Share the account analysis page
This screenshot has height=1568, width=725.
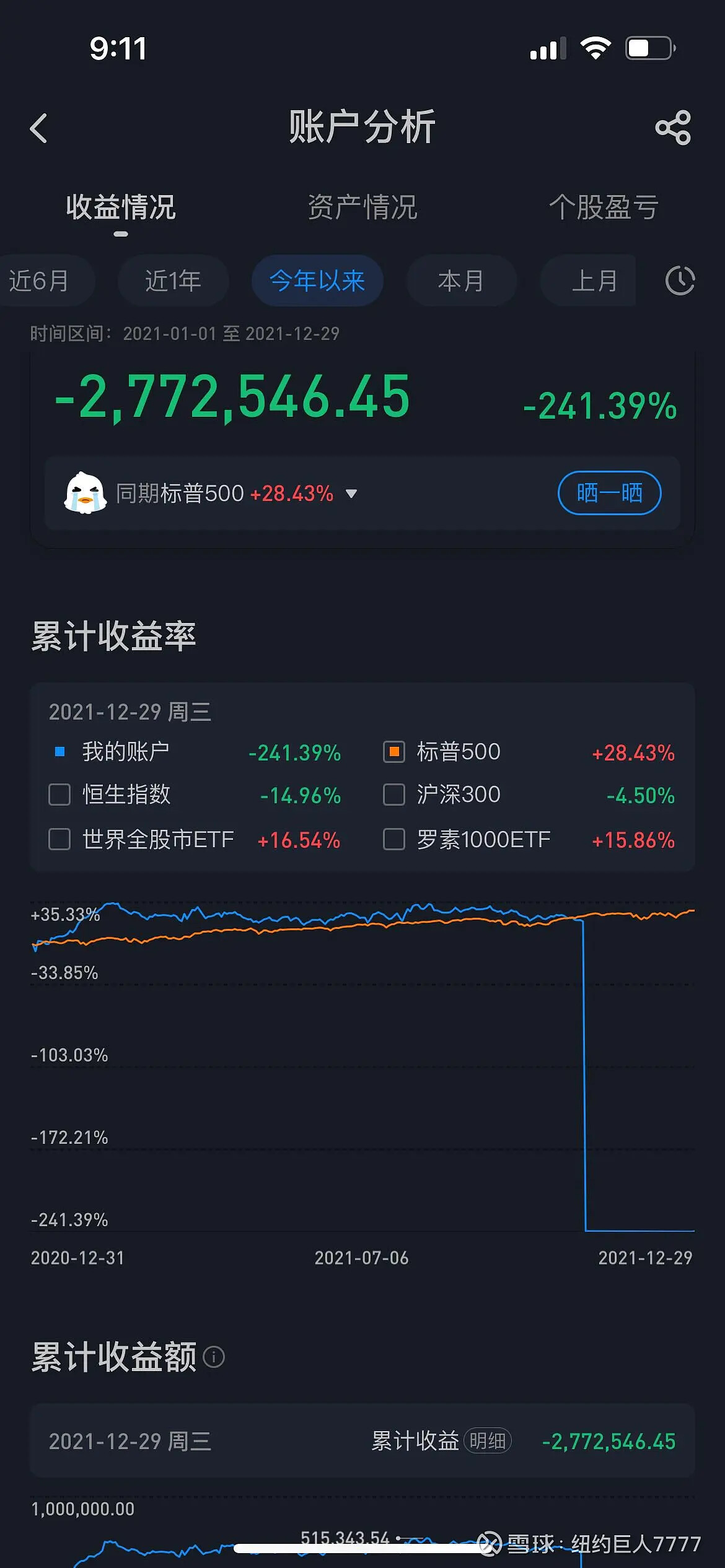tap(672, 128)
